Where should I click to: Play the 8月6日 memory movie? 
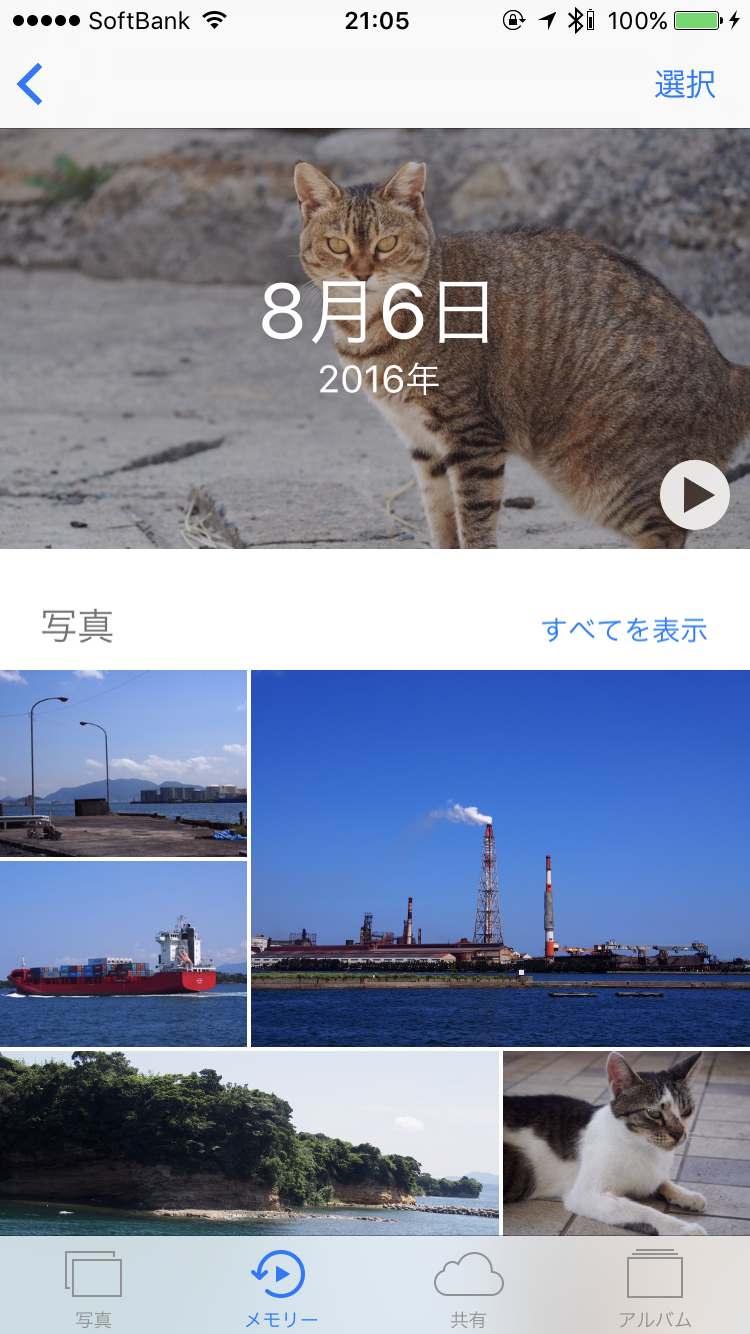tap(695, 495)
